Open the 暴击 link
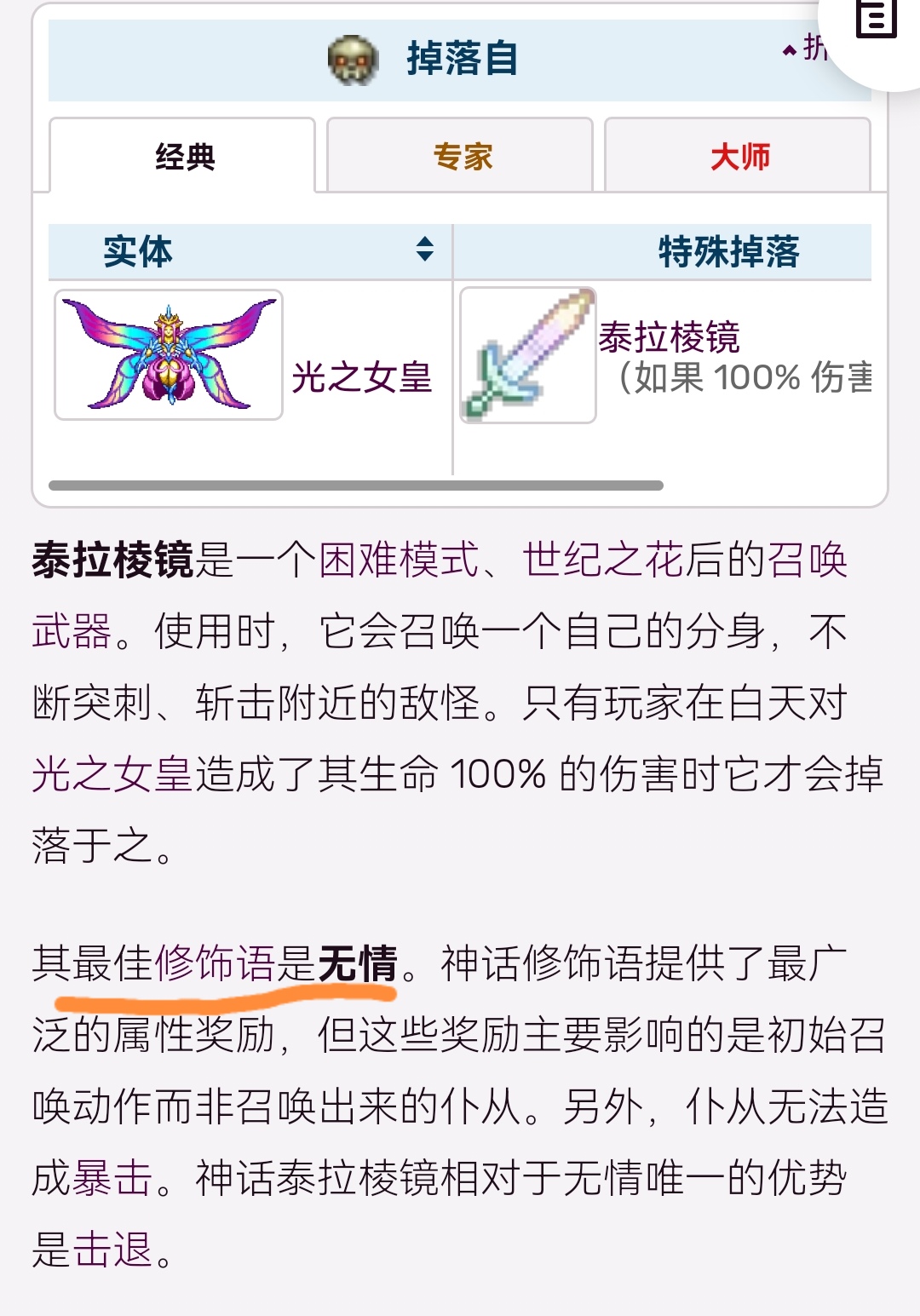The height and width of the screenshot is (1316, 920). point(112,1179)
